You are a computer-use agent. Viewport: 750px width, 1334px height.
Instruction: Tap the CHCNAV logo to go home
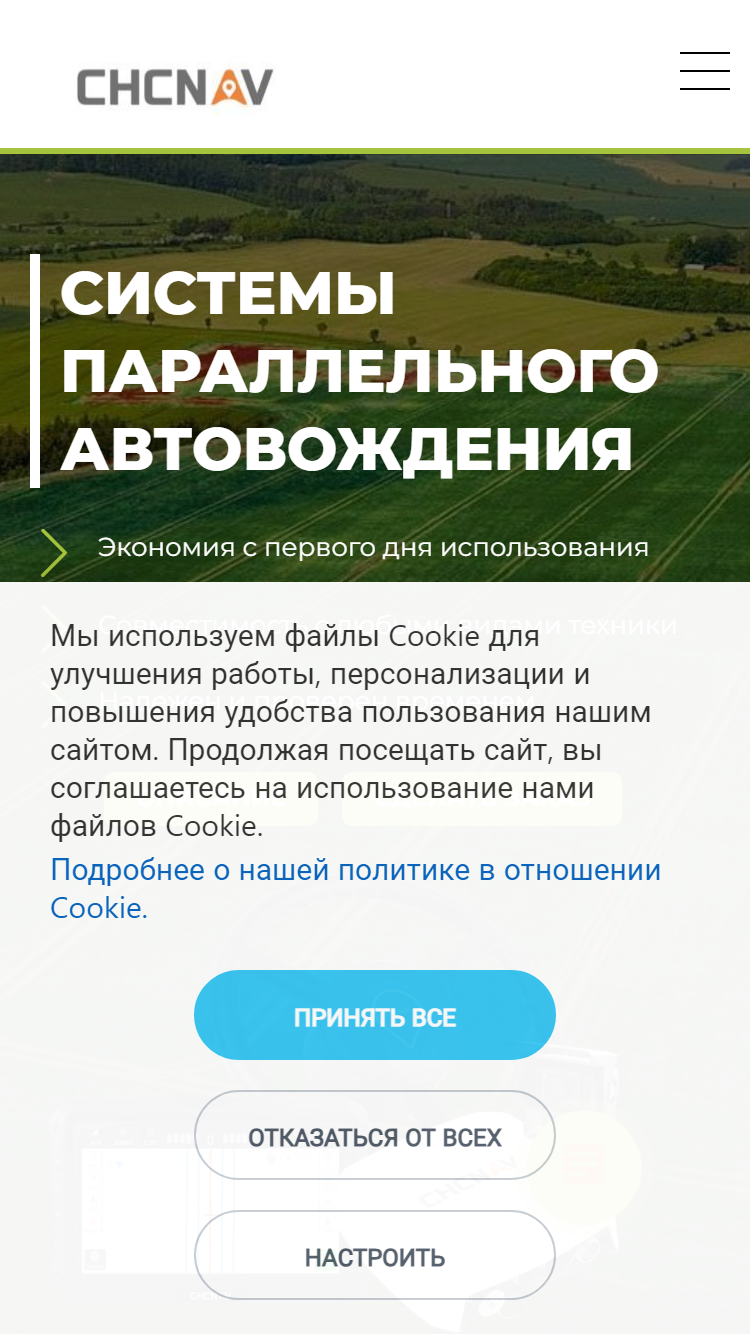point(175,87)
